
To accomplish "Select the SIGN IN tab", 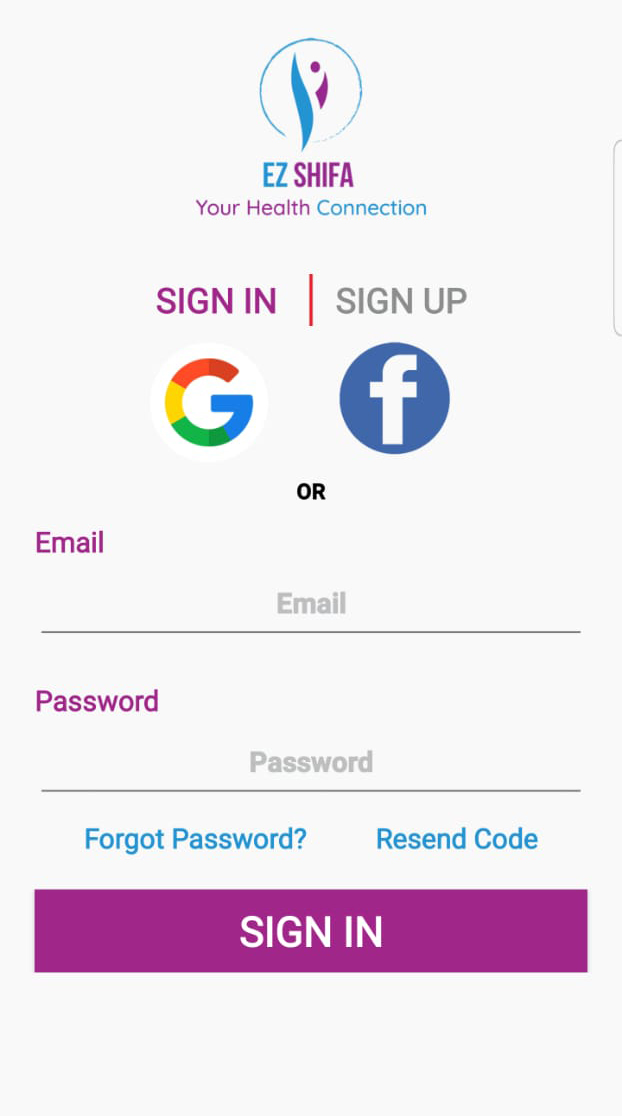I will (216, 301).
